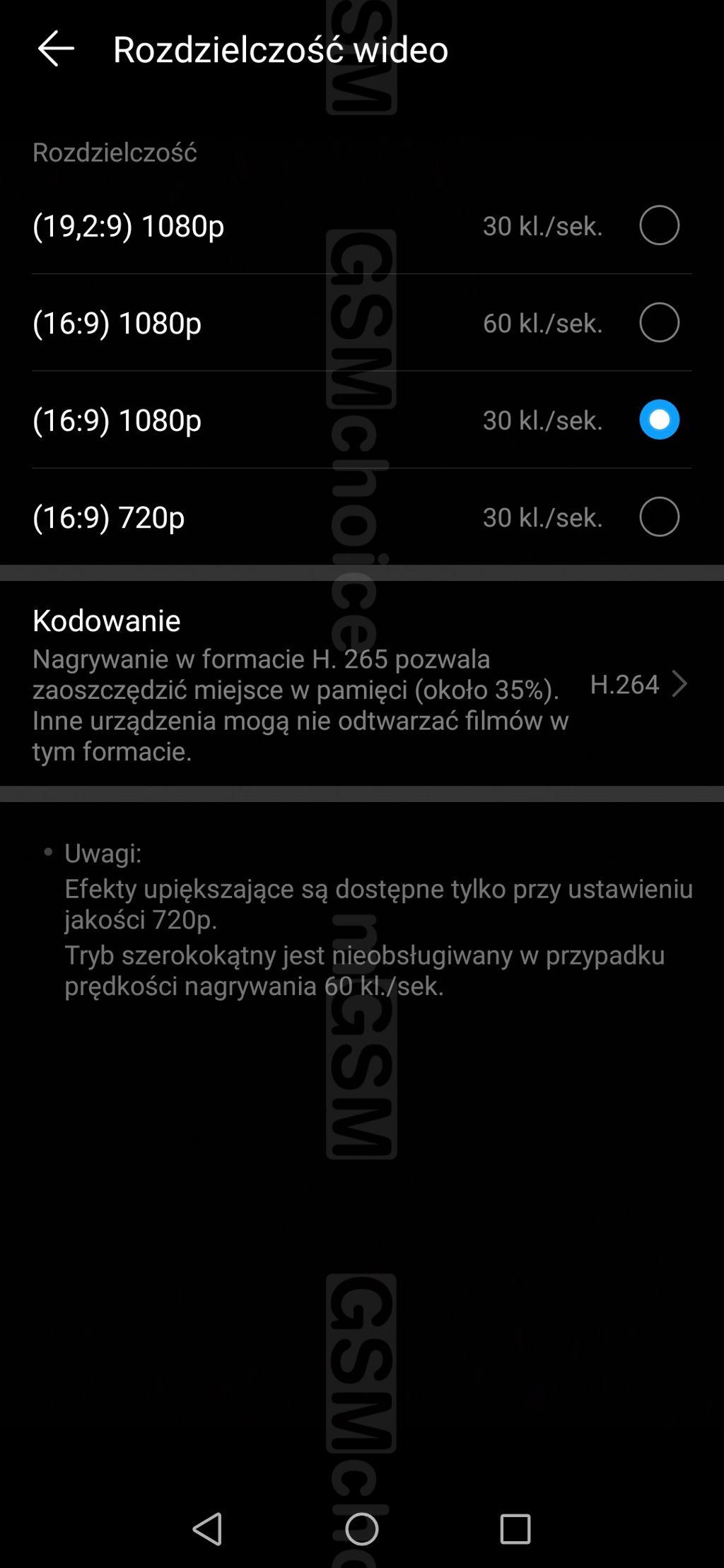Open recent apps from navigation bar

coord(515,1529)
